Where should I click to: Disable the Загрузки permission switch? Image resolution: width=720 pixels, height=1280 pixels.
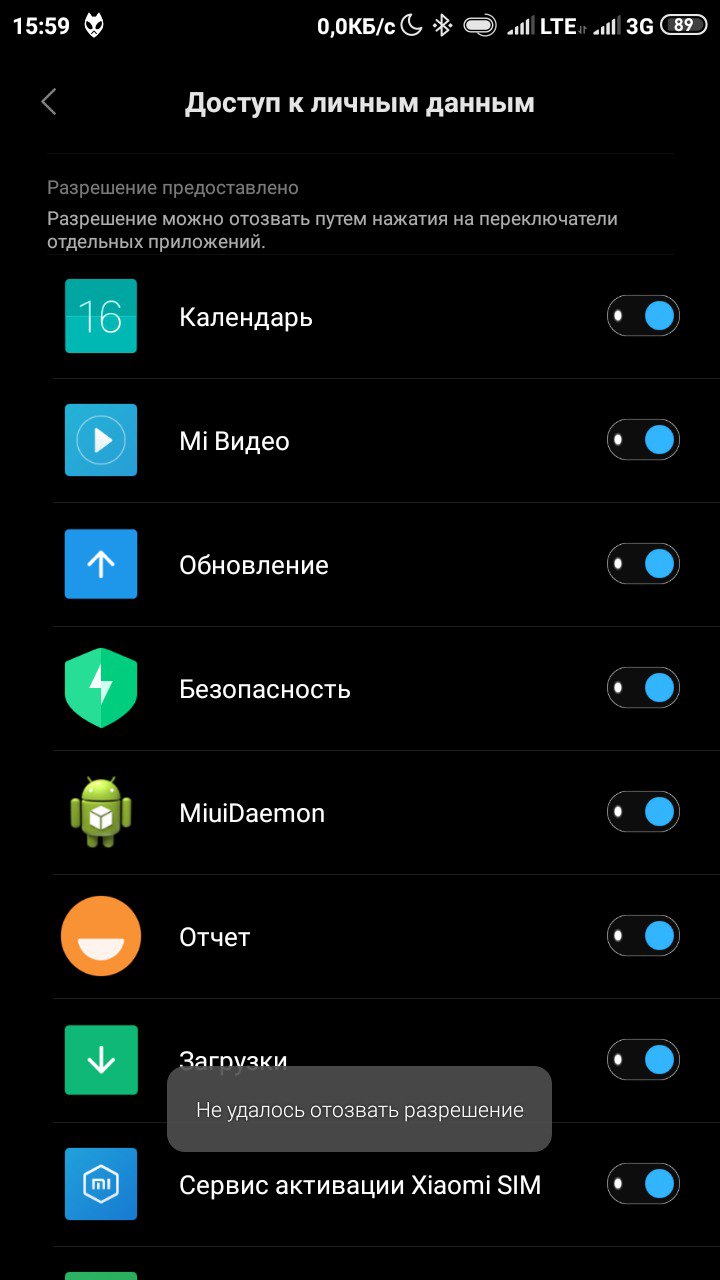[x=643, y=1060]
